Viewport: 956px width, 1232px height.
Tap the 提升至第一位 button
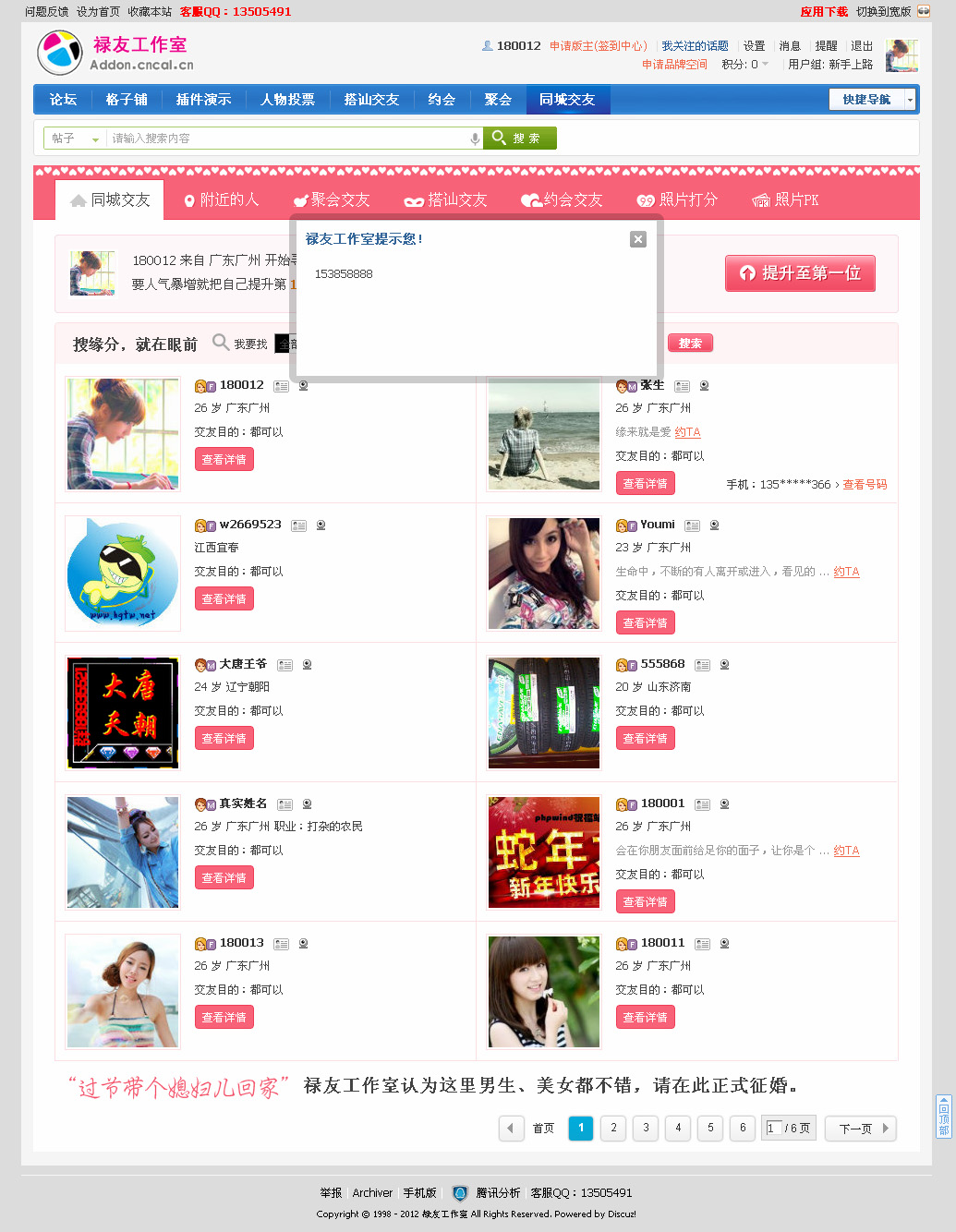(x=800, y=273)
